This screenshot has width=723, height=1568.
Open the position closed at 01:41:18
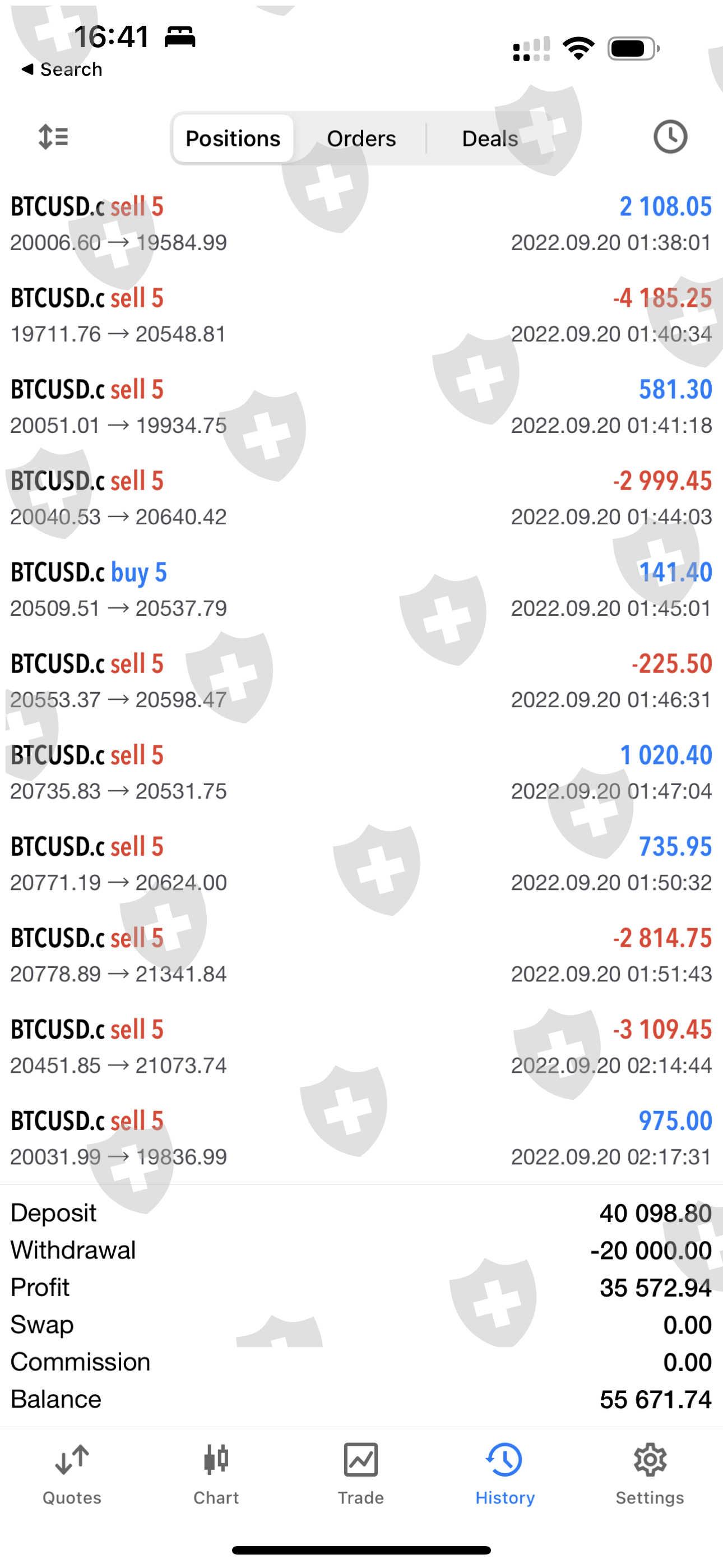[361, 407]
